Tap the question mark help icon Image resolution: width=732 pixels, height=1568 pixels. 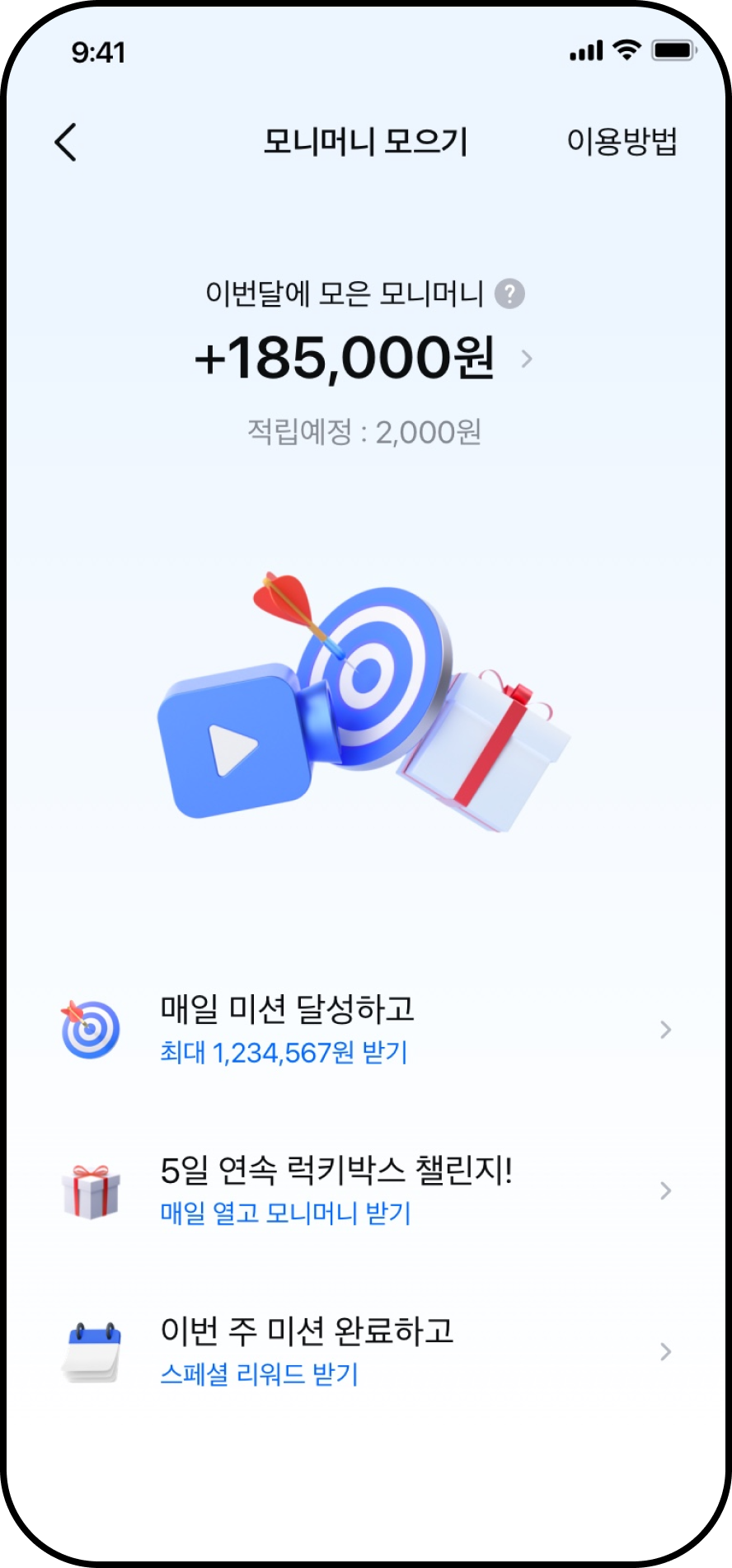[x=509, y=293]
